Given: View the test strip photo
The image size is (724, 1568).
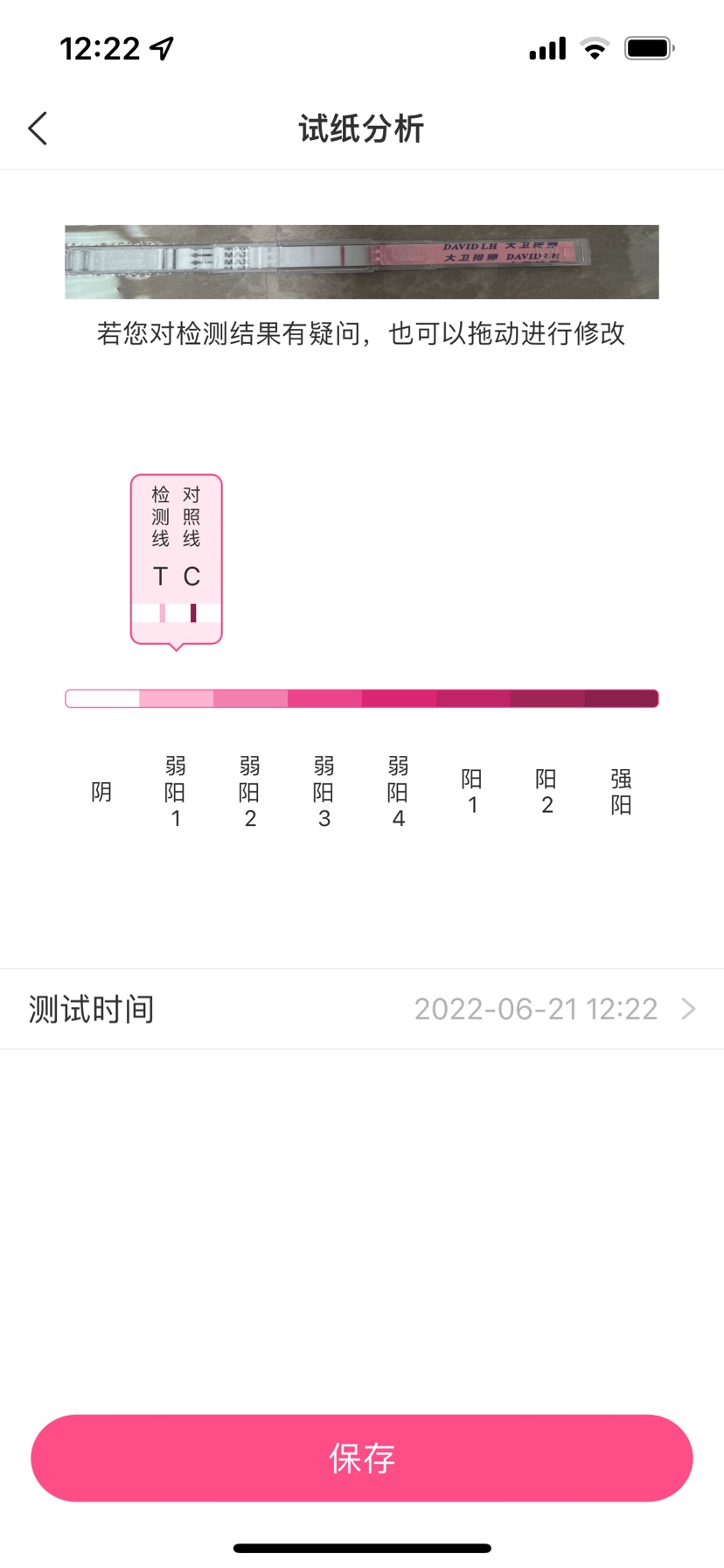Looking at the screenshot, I should pos(362,262).
